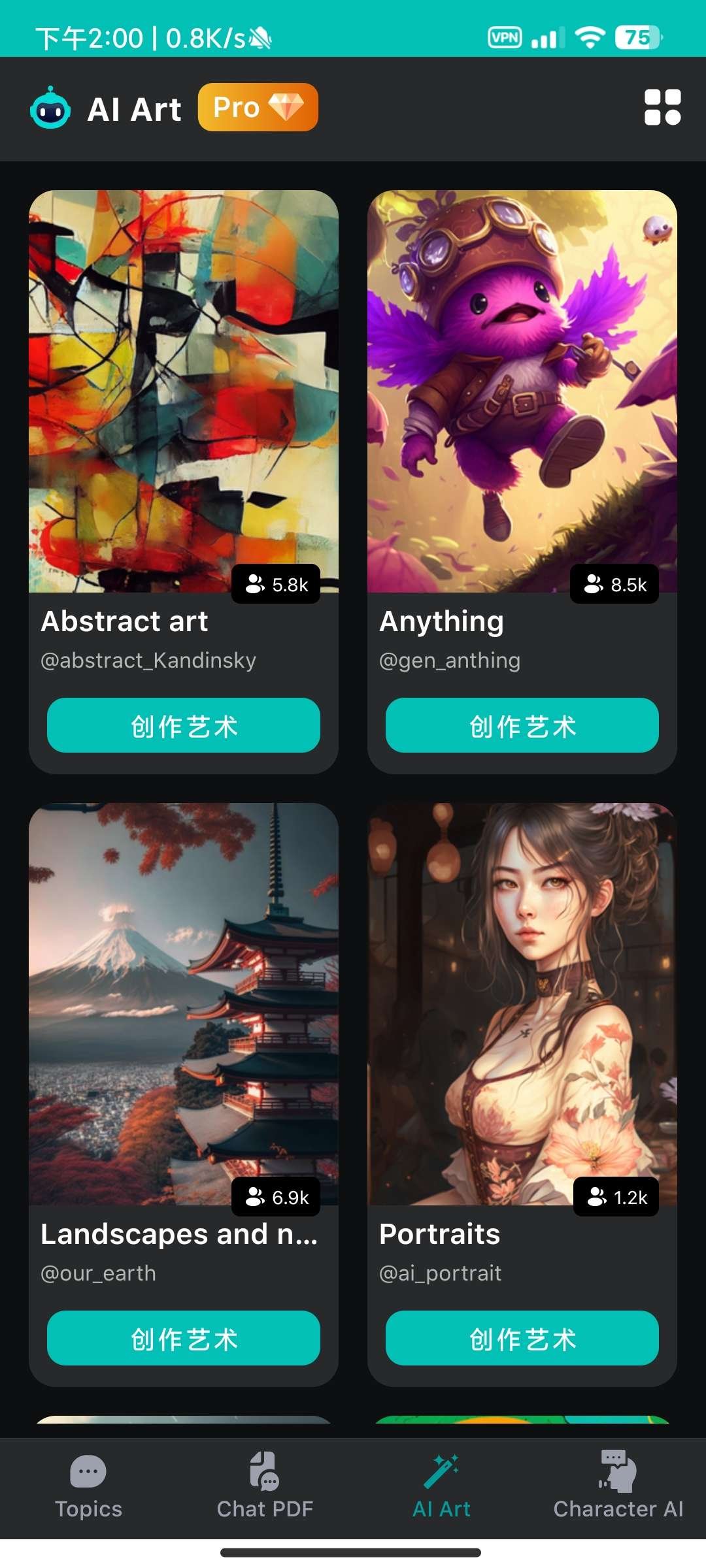
Task: Tap 创作艺术 under Anything
Action: point(522,725)
